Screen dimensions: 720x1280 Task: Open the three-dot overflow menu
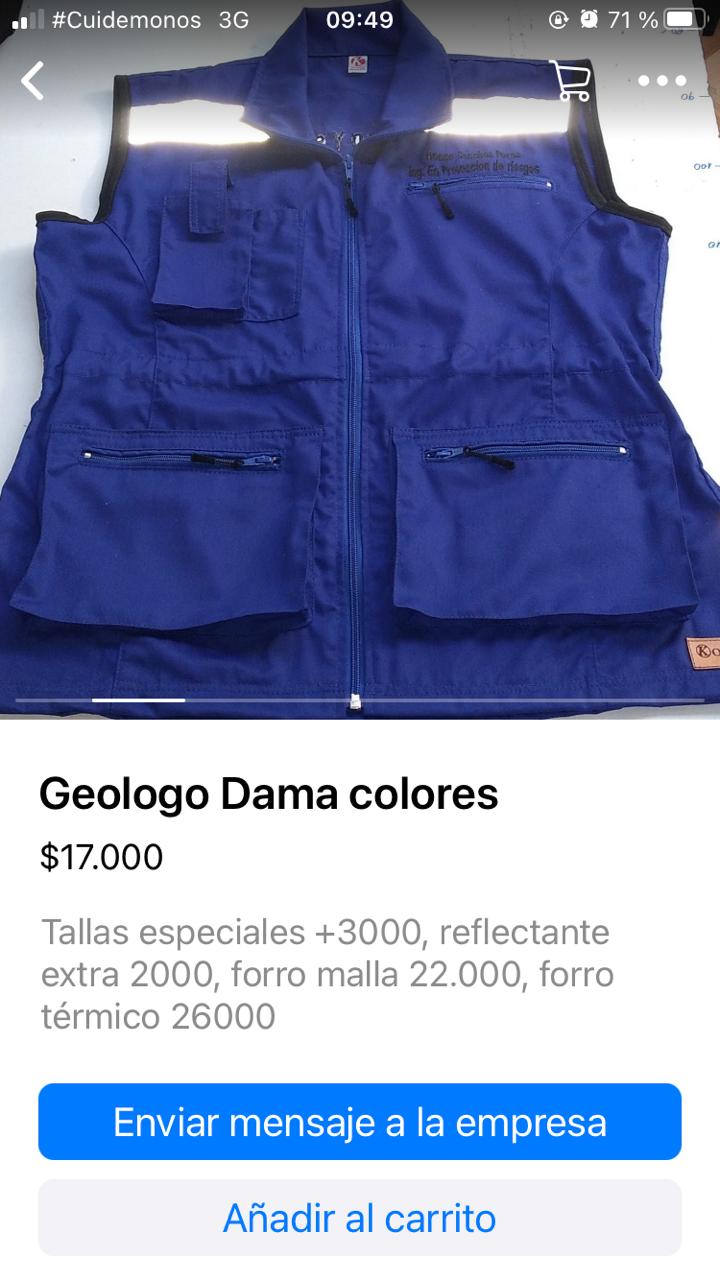coord(661,81)
